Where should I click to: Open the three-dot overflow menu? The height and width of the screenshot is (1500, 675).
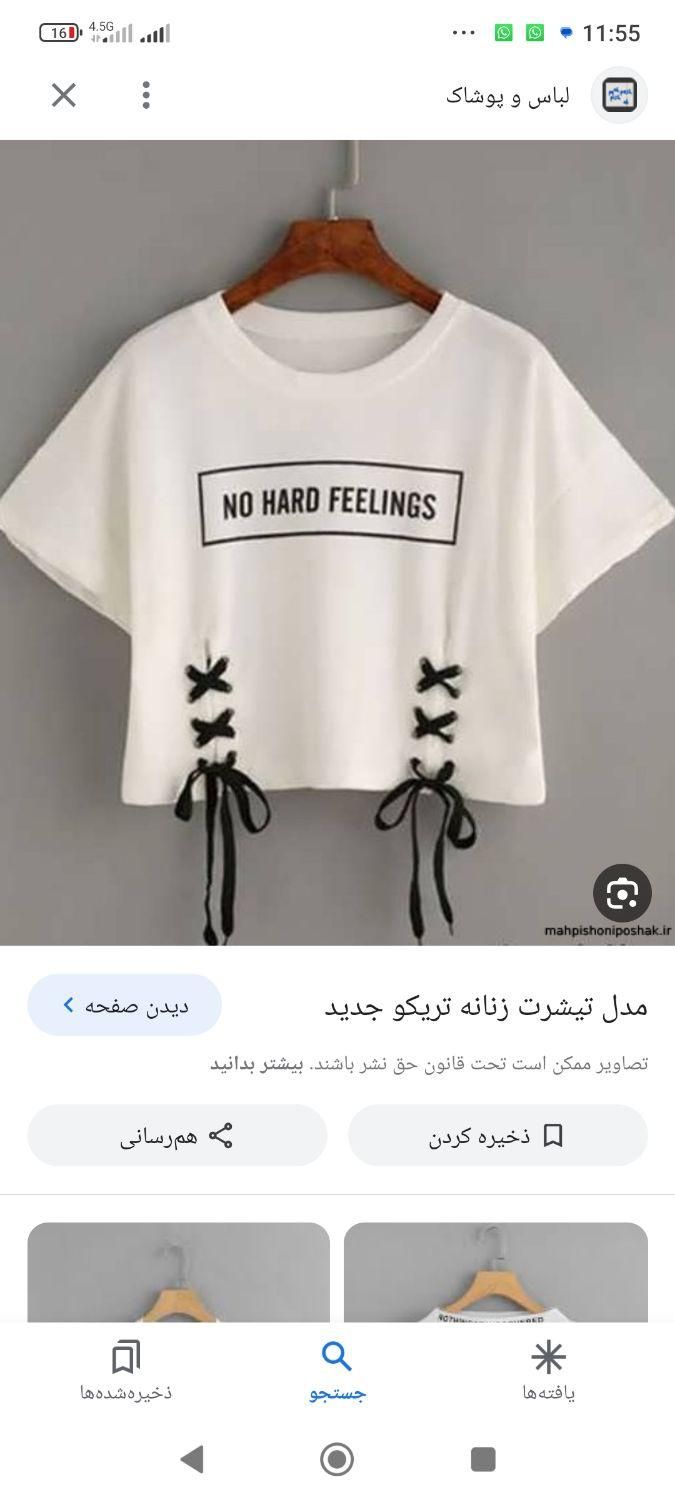[x=146, y=95]
